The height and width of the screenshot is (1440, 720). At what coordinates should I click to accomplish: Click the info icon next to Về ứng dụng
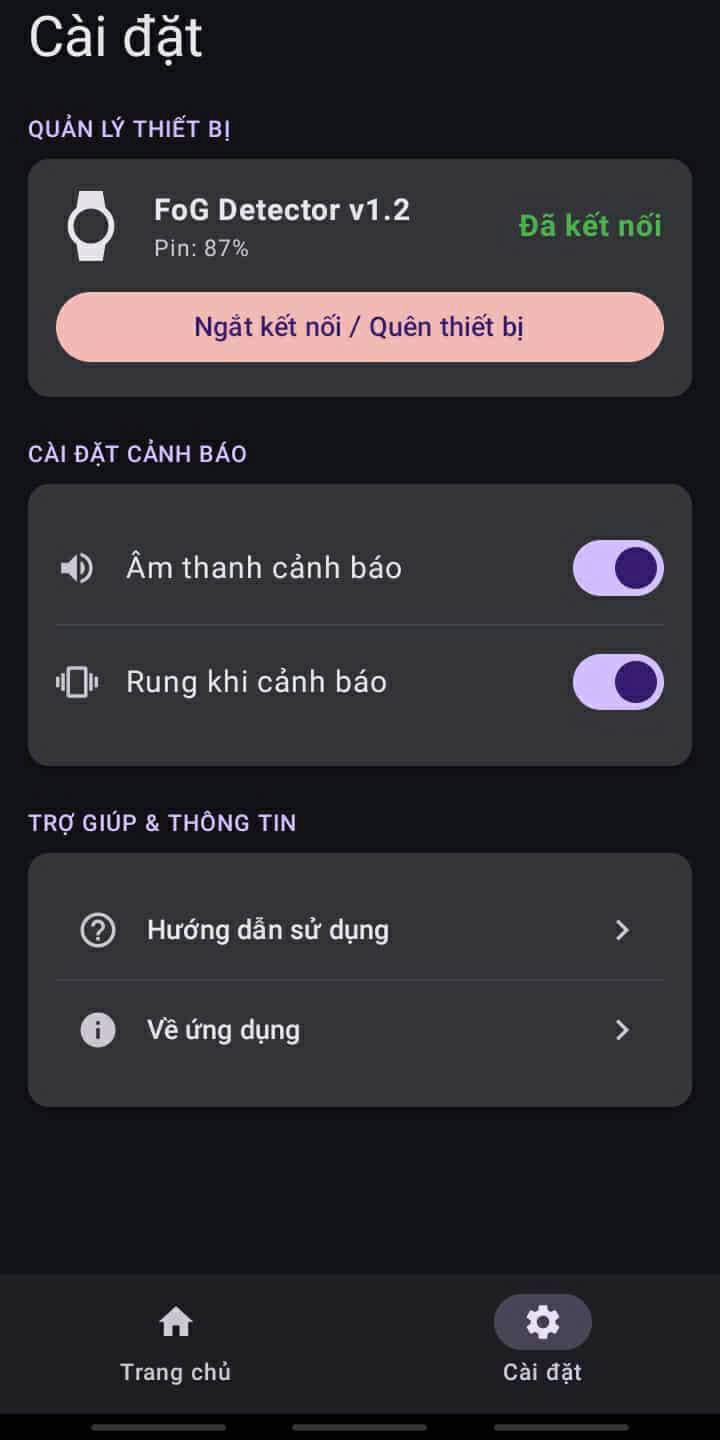click(96, 1030)
